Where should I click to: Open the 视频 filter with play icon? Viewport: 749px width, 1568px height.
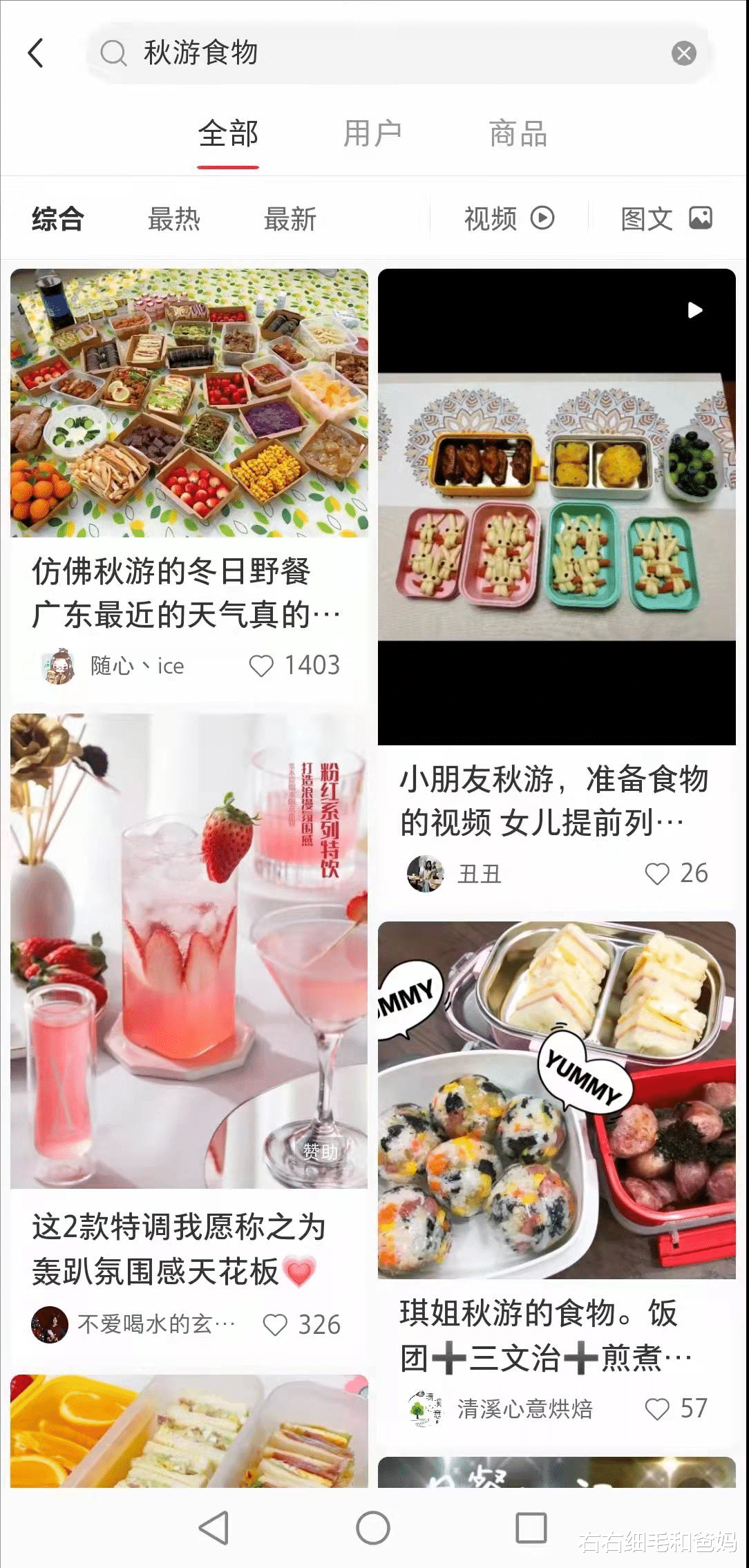click(509, 219)
